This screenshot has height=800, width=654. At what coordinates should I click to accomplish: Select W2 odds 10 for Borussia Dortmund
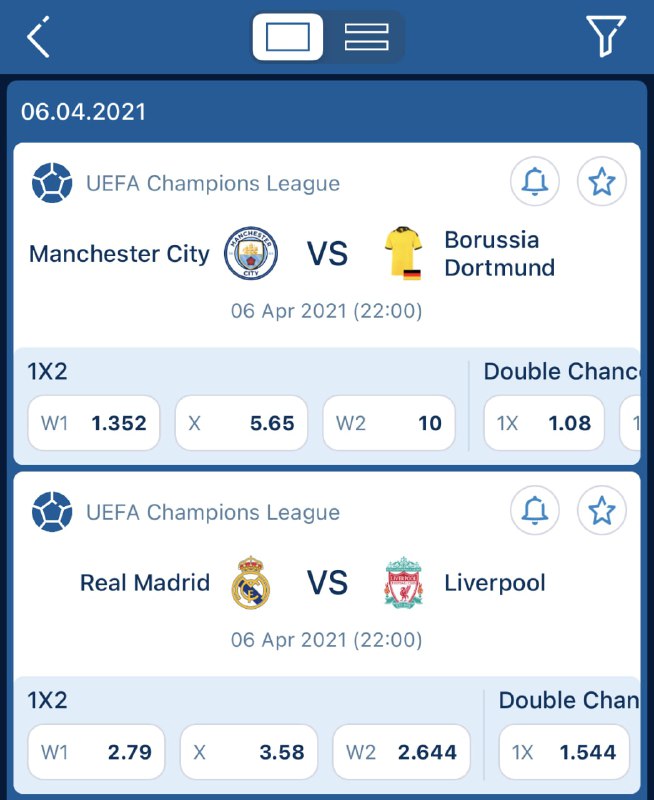pos(388,423)
